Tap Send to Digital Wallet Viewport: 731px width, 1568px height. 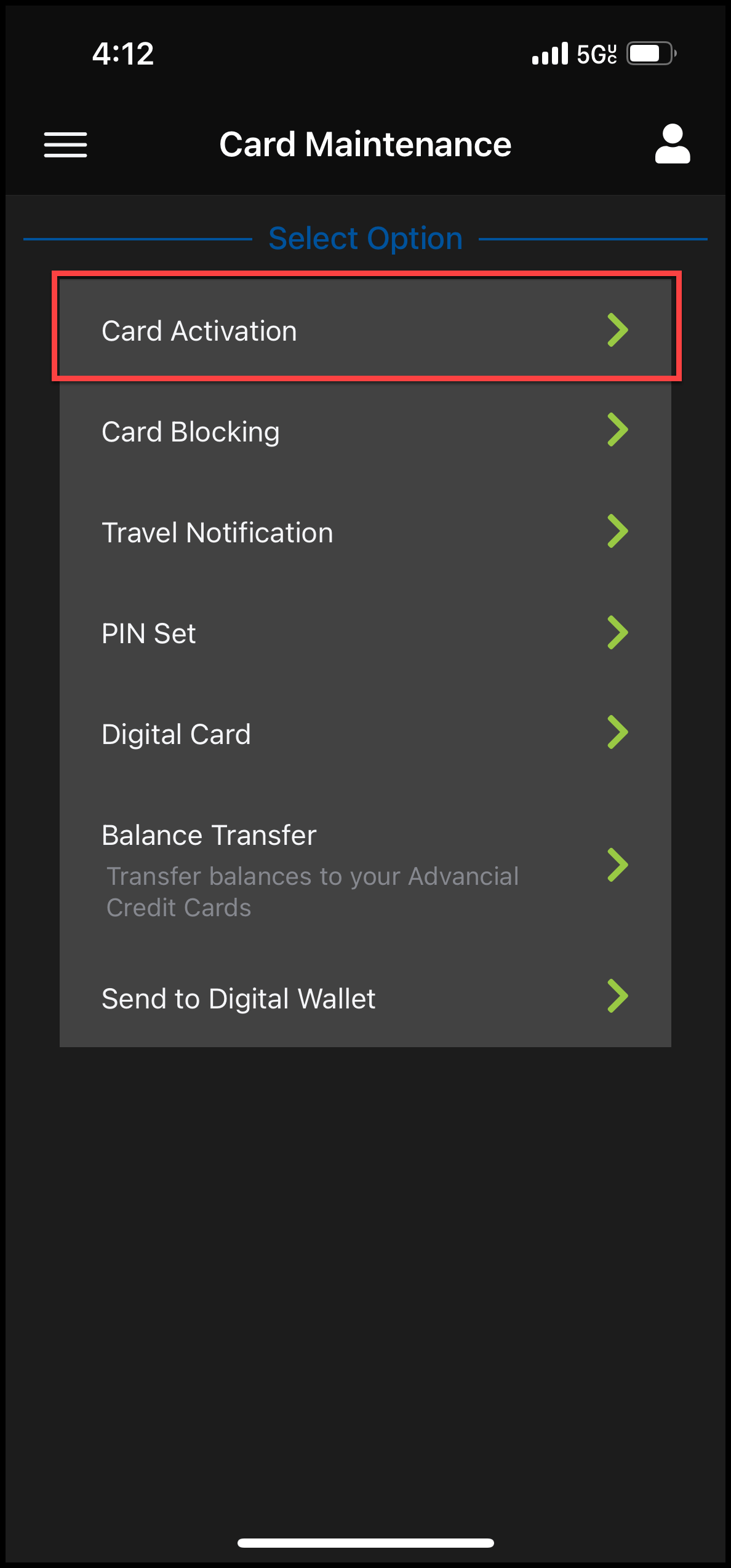[365, 997]
